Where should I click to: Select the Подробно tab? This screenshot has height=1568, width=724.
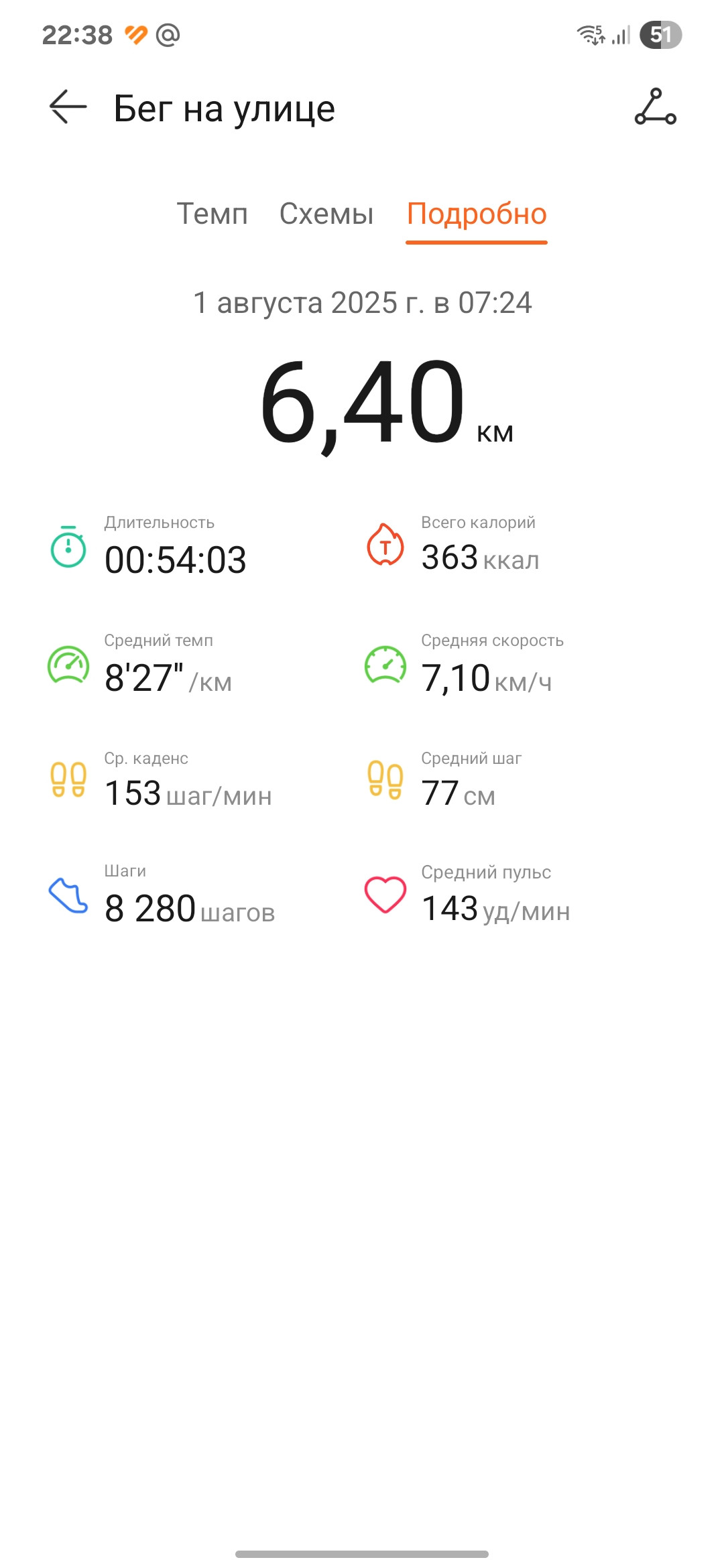click(477, 214)
